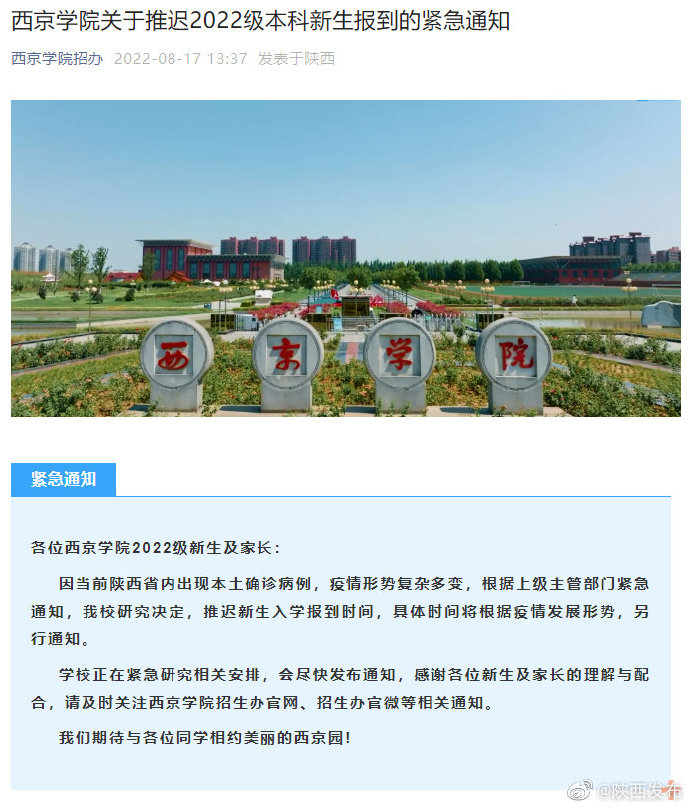
Task: Open the 西京学院招办 account link
Action: (x=57, y=59)
